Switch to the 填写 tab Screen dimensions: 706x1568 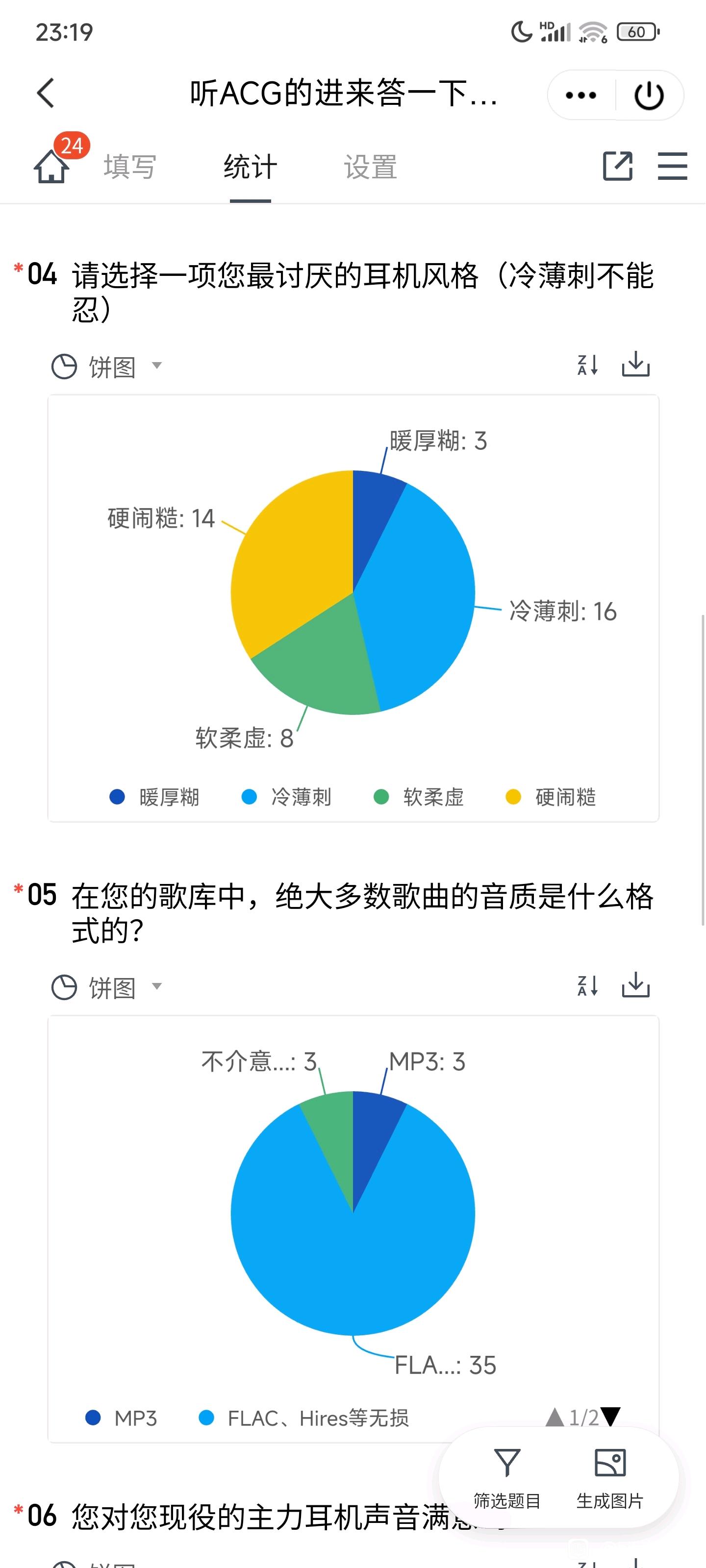tap(130, 167)
